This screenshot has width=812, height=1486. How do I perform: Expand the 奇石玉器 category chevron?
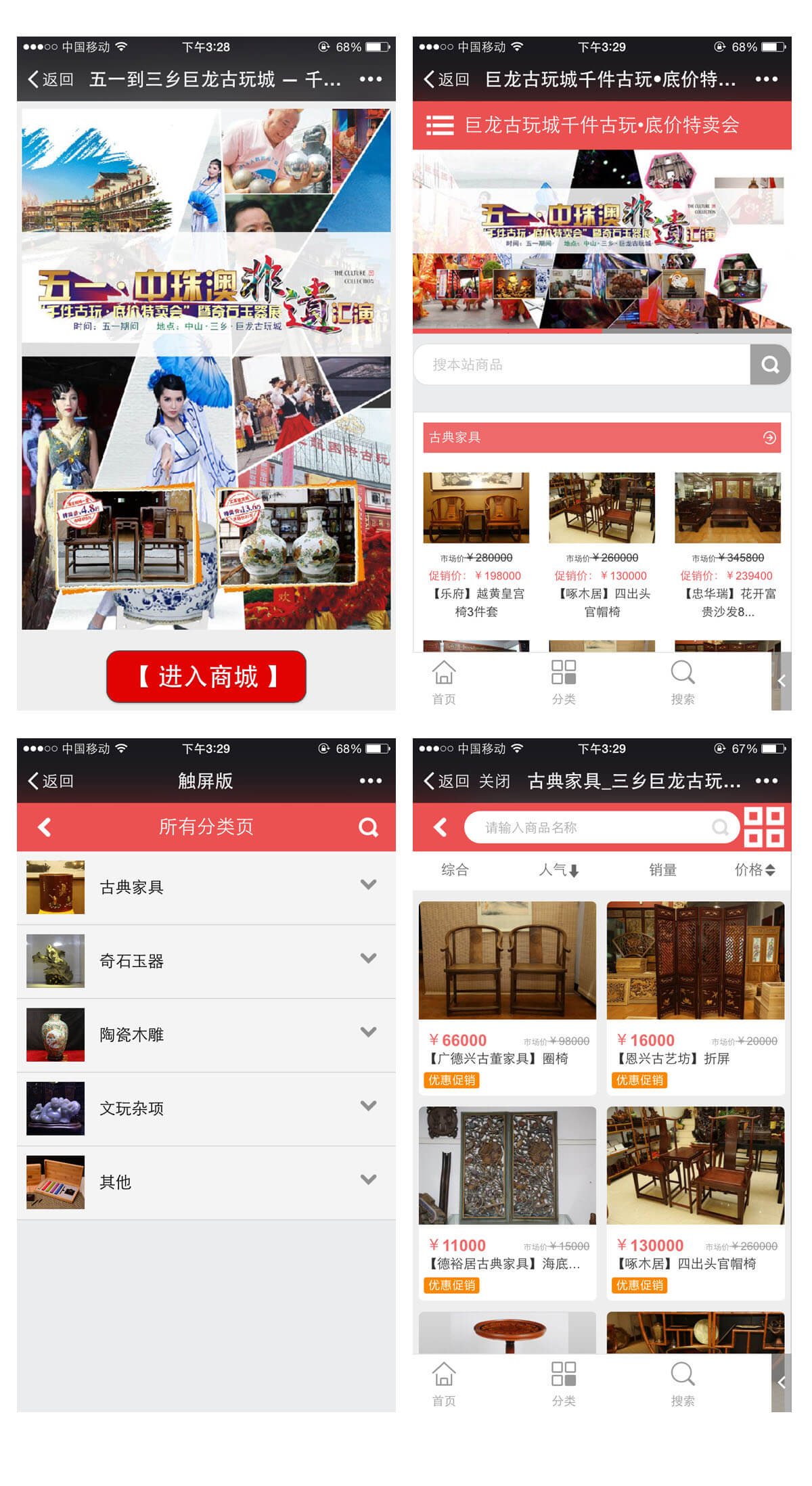tap(369, 958)
